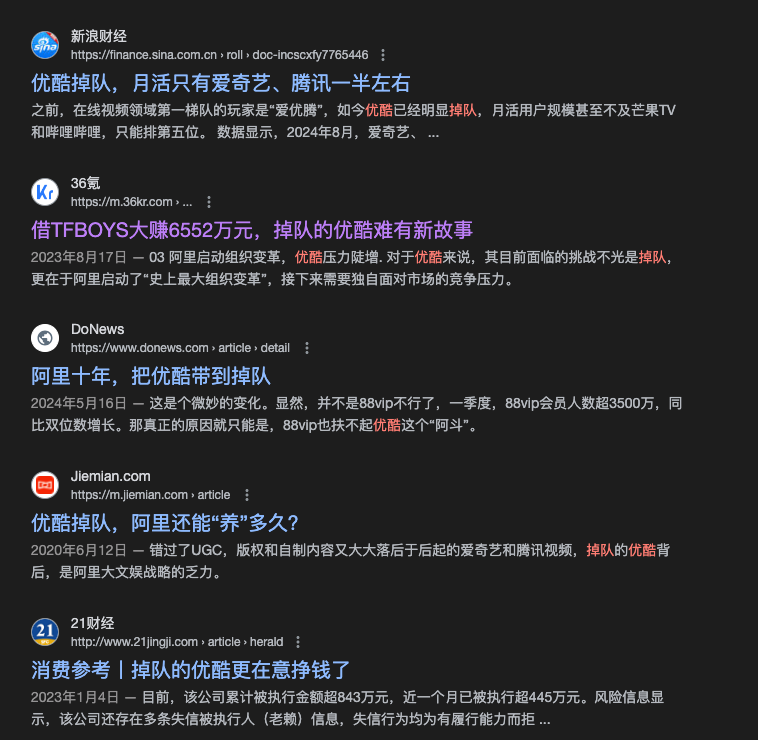The height and width of the screenshot is (740, 758).
Task: Open DoNews article 阿里十年，把优酷带到掉队
Action: tap(151, 376)
